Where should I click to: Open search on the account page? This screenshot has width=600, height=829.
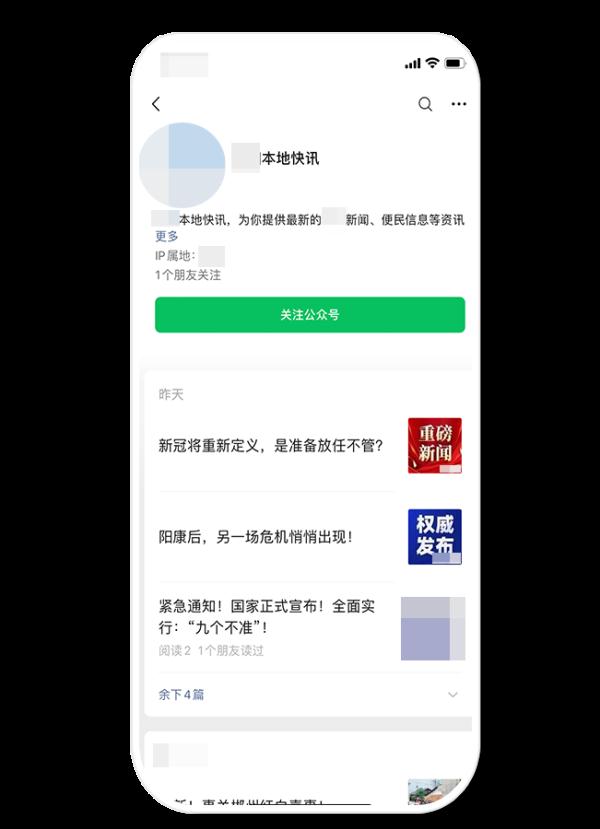point(425,104)
